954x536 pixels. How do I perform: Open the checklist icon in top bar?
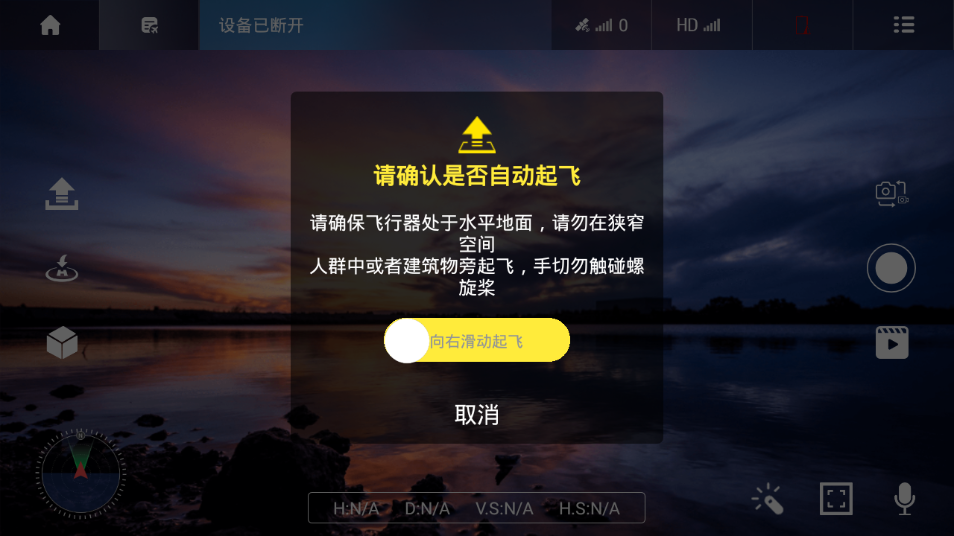(149, 25)
